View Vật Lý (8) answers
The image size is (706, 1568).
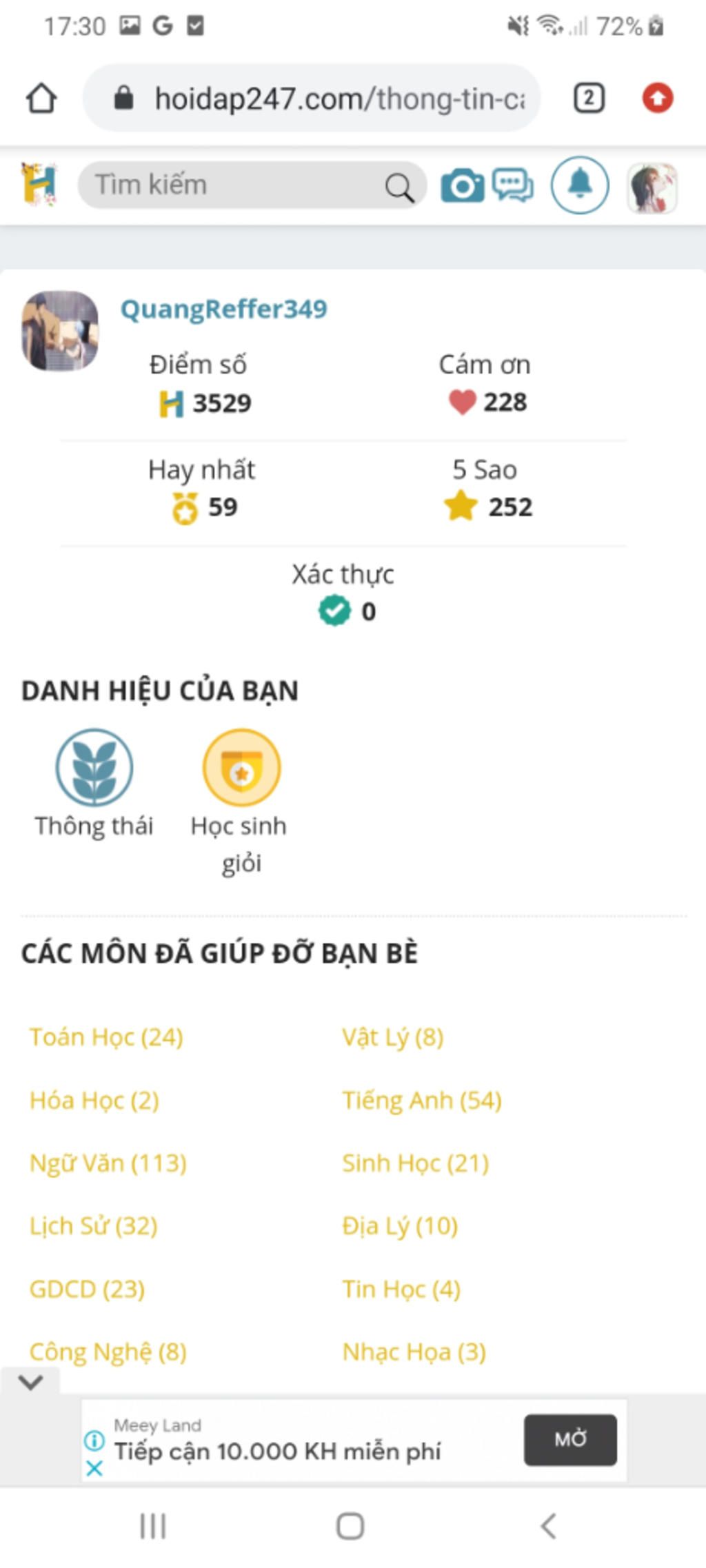pos(392,1037)
